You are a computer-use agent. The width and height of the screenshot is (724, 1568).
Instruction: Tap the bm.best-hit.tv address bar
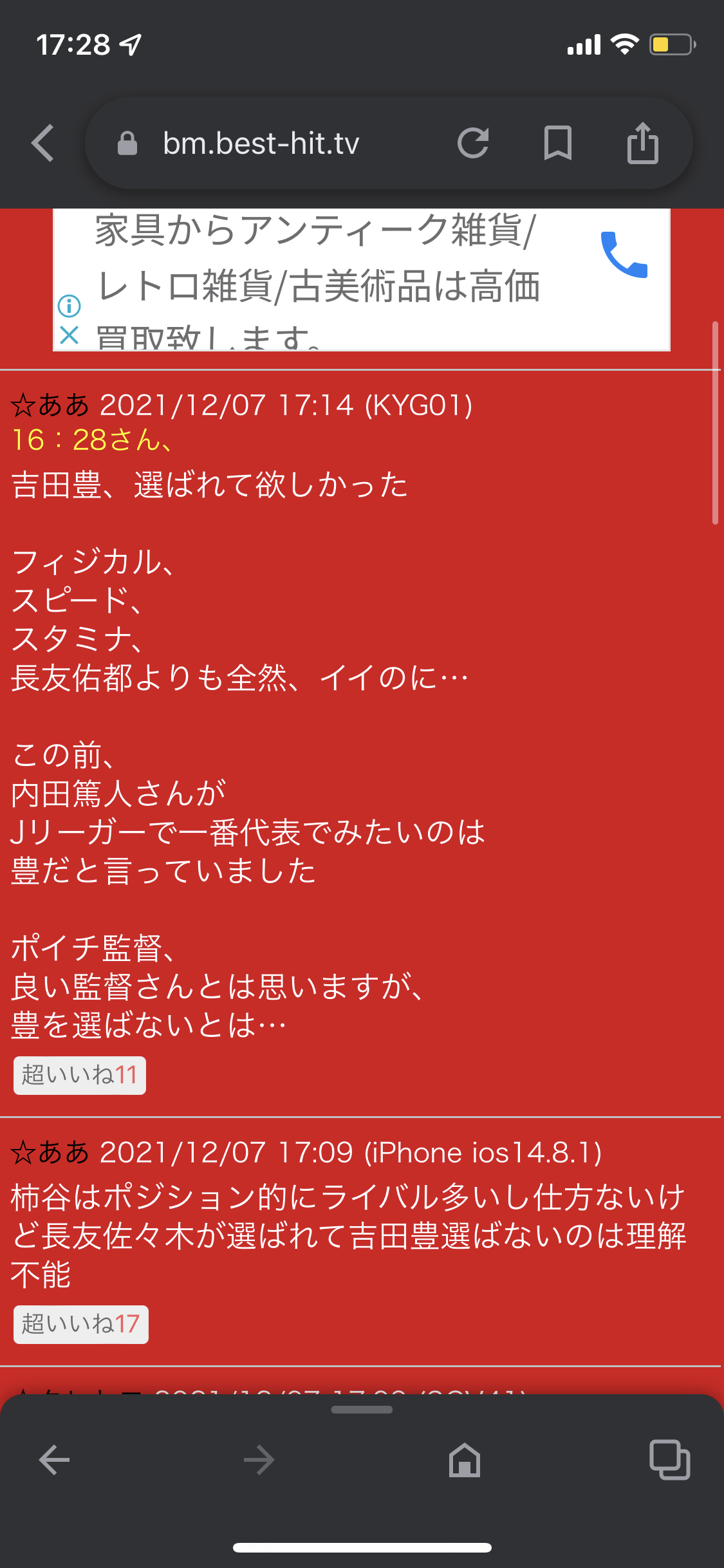(261, 143)
